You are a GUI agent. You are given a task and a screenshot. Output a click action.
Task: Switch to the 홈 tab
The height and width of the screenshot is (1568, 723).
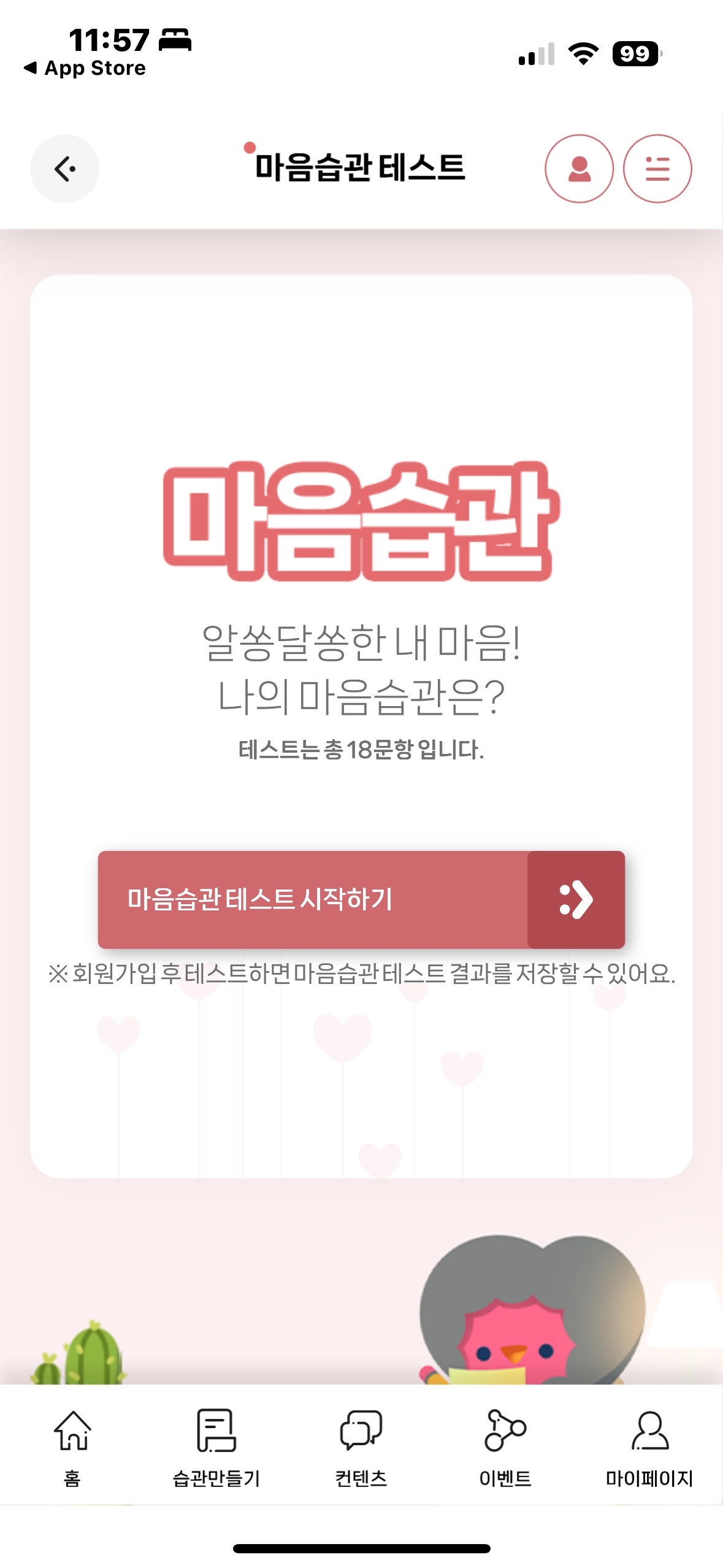coord(72,1448)
